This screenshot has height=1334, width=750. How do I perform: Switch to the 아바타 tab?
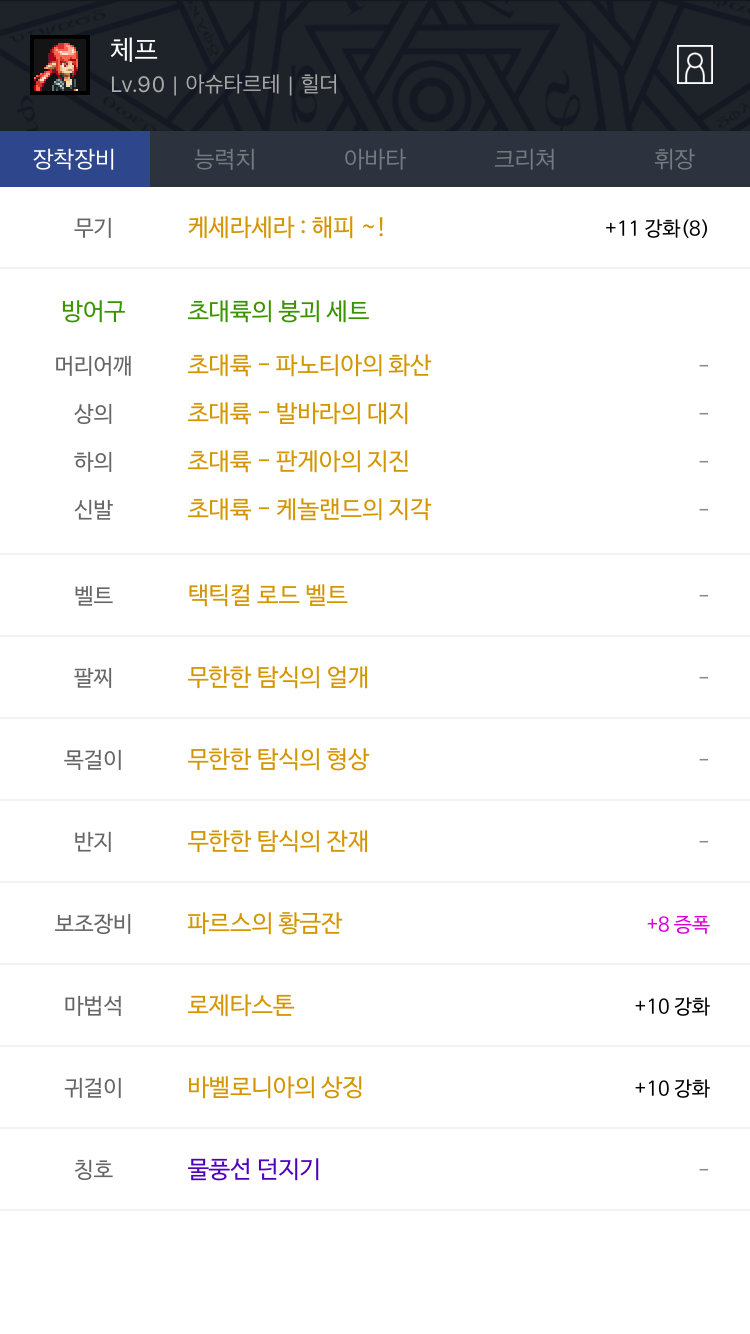tap(375, 159)
